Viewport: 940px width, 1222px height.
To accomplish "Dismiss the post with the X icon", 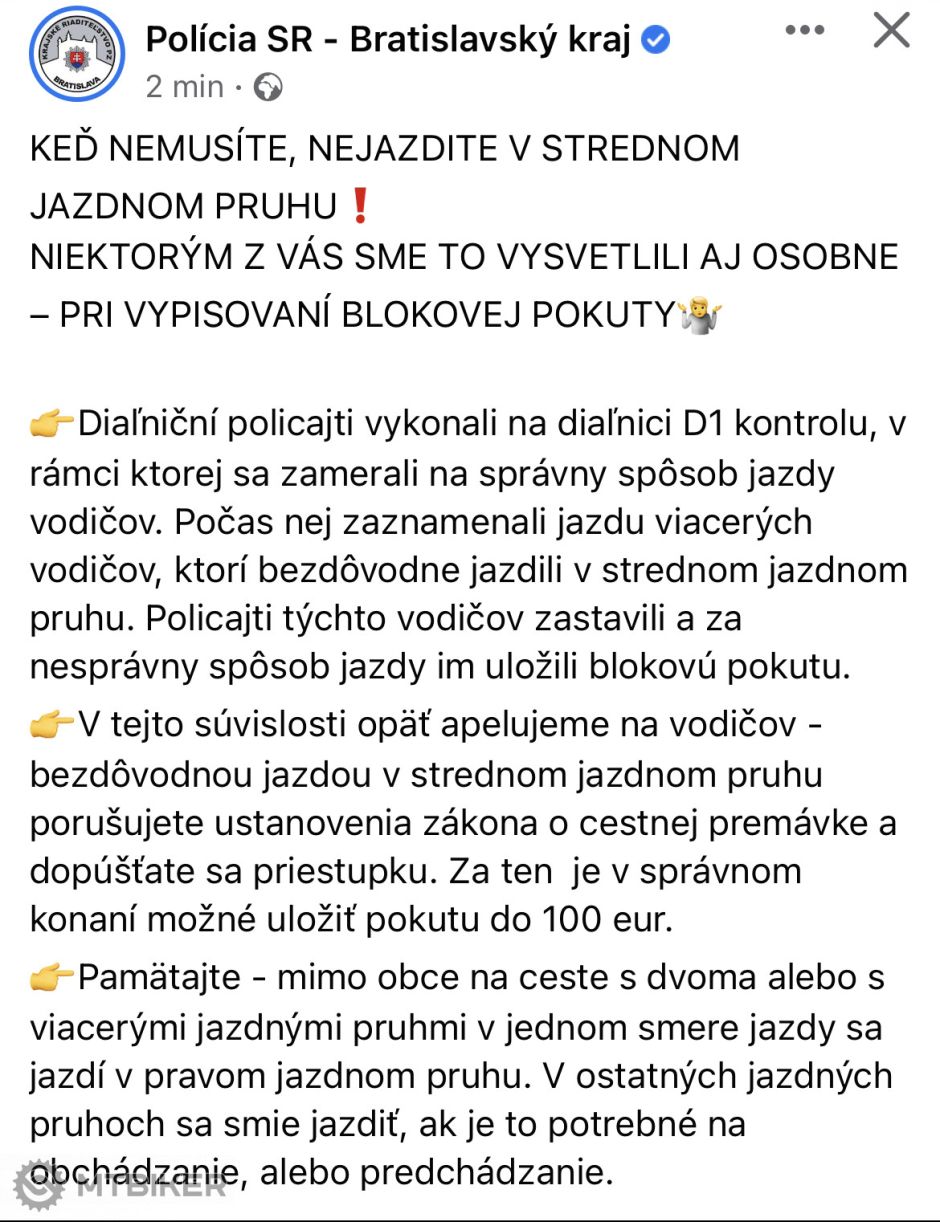I will [891, 31].
